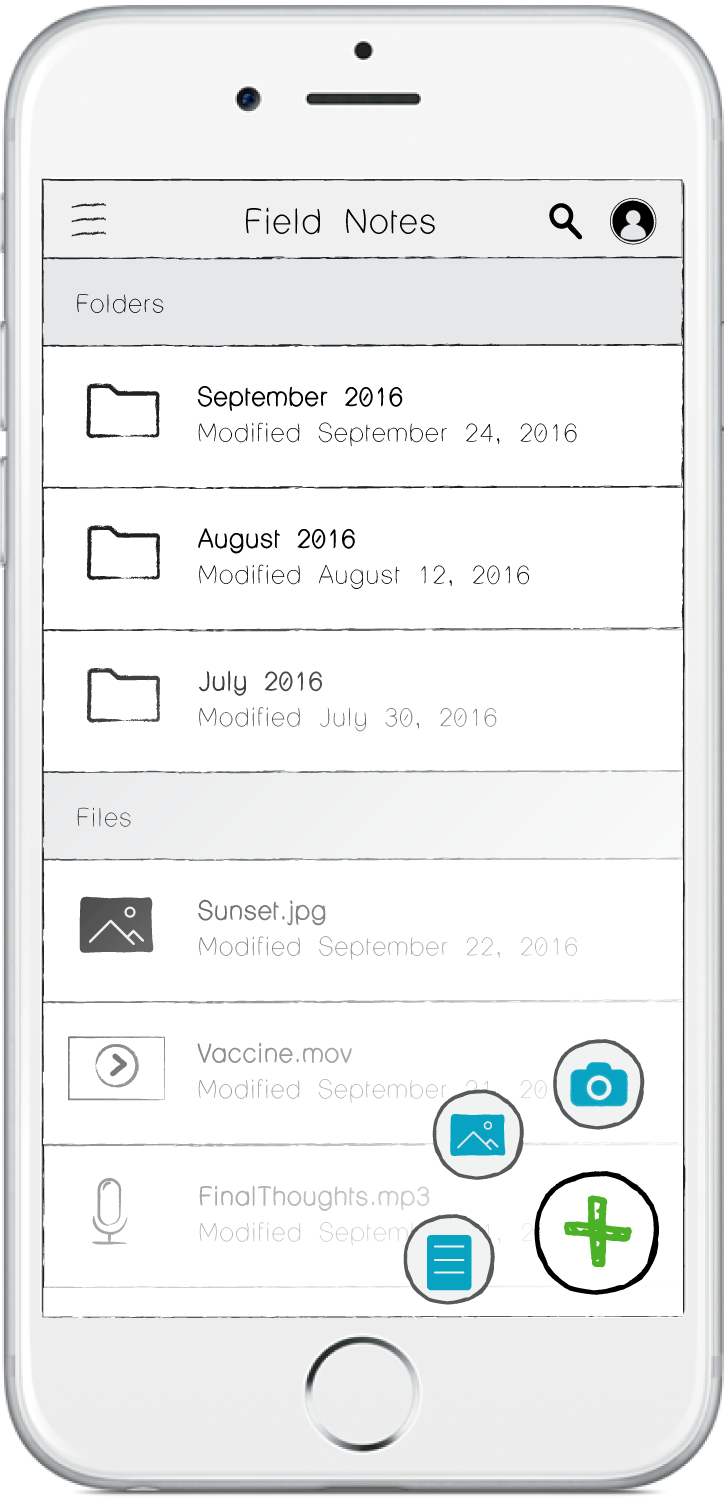Create a new text note button
This screenshot has width=724, height=1498.
[449, 1260]
